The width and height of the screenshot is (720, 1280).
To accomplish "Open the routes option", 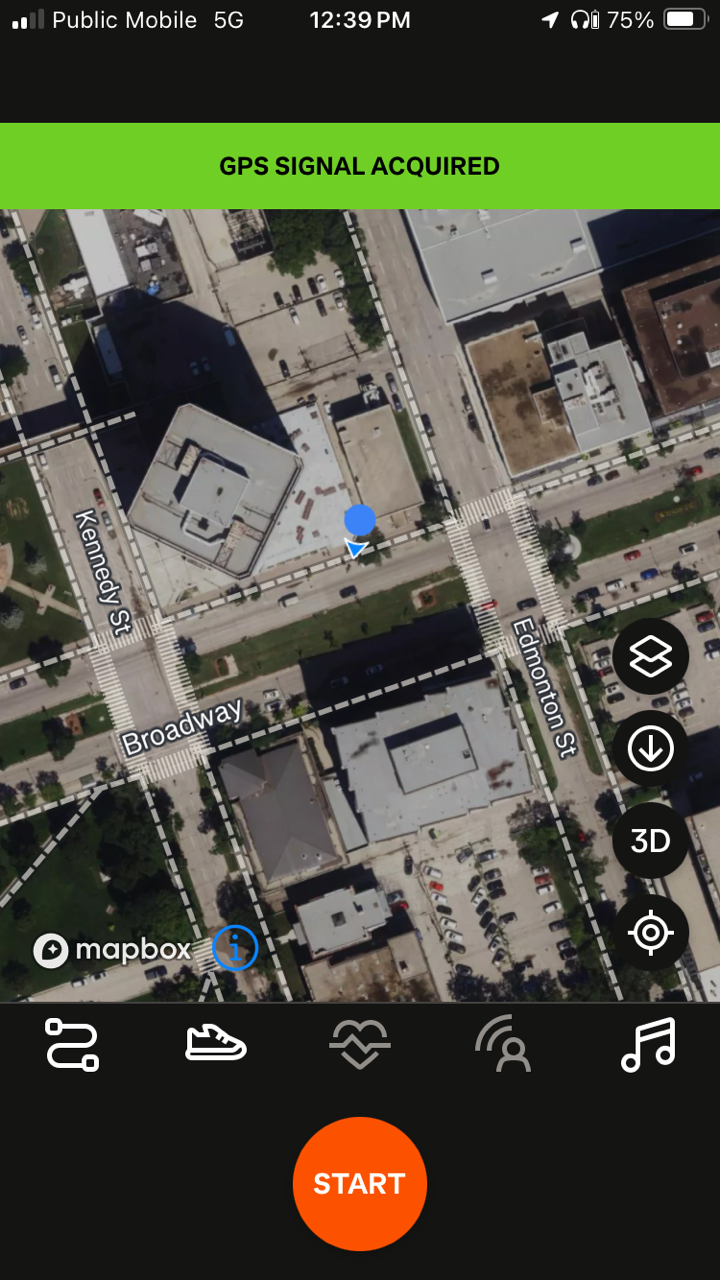I will point(72,1045).
